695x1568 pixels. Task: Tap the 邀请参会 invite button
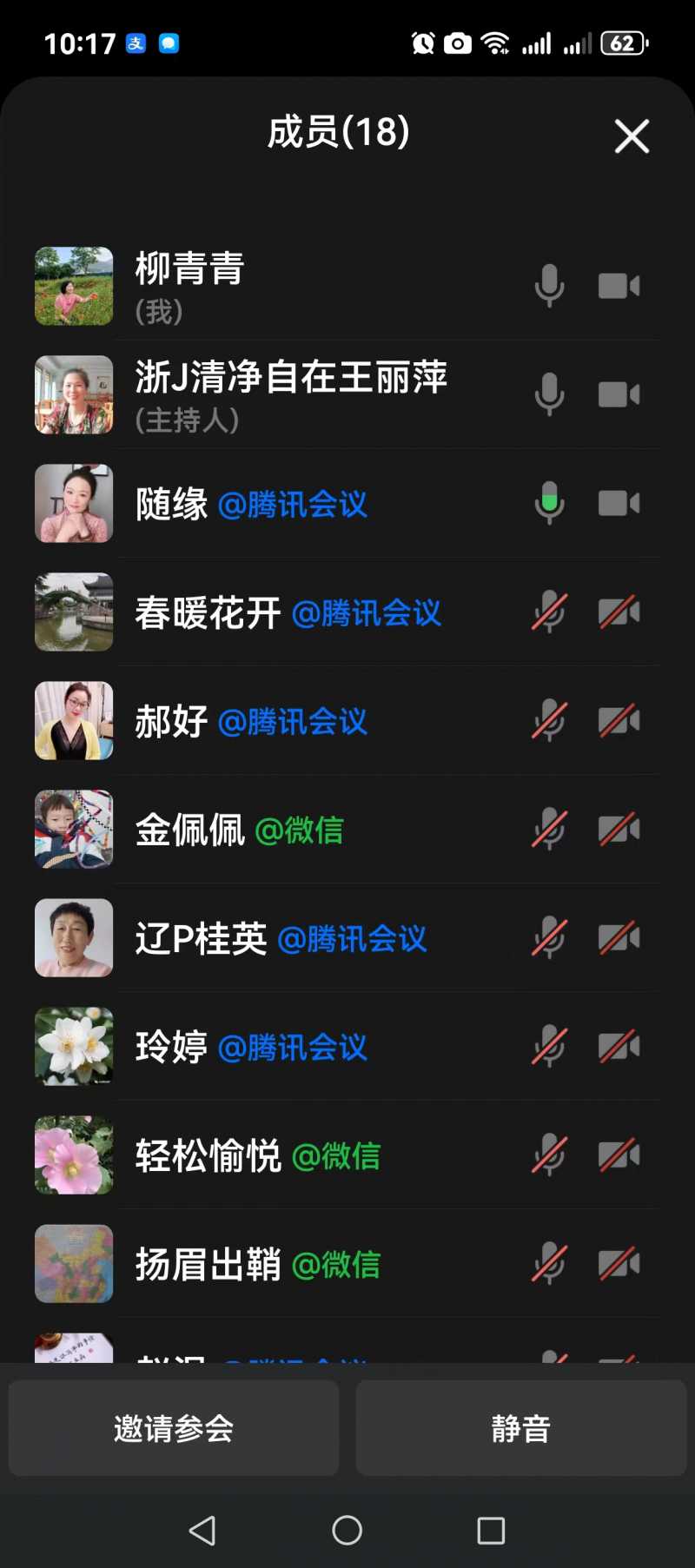(x=174, y=1428)
